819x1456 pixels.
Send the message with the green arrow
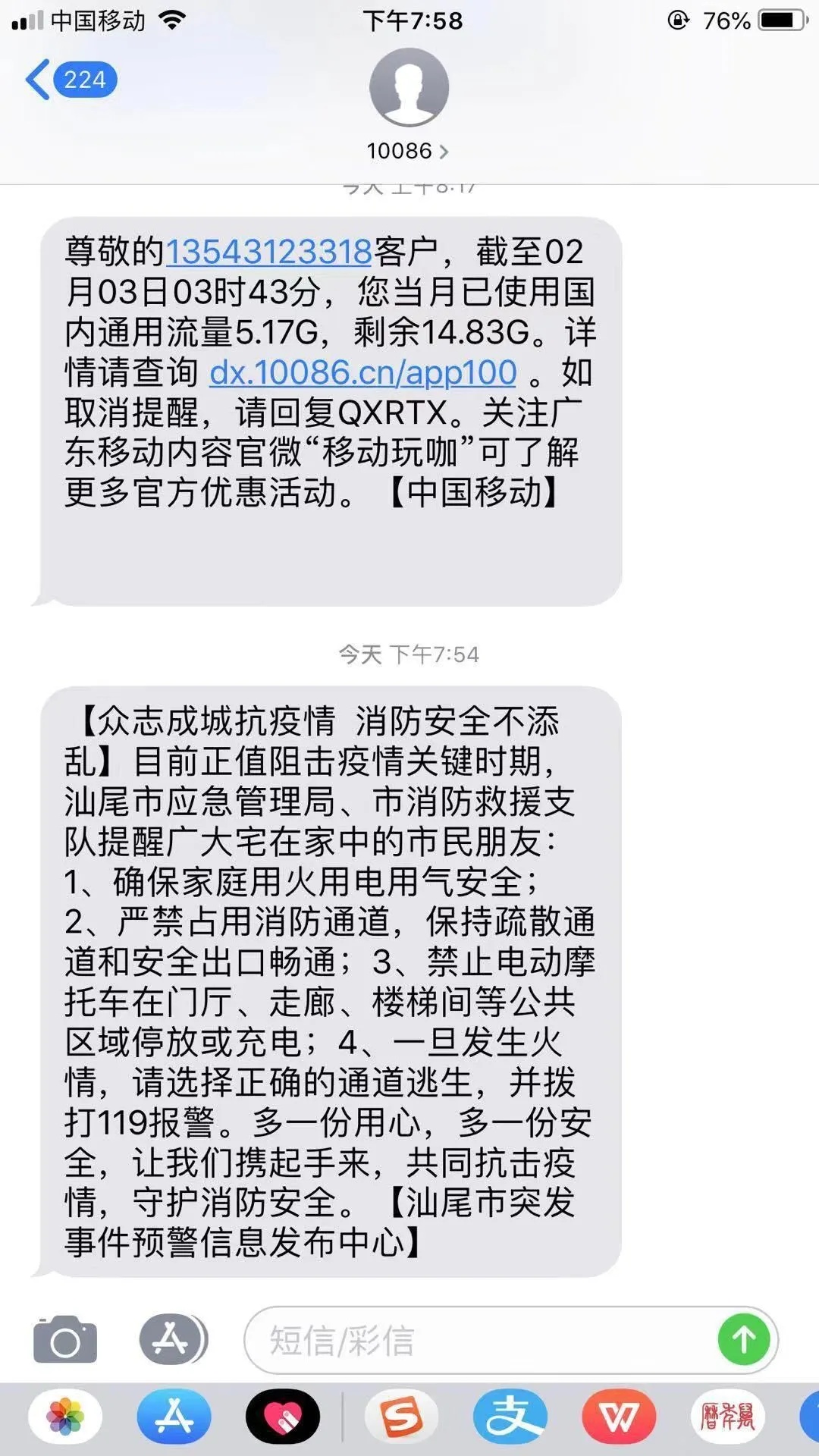(743, 1340)
